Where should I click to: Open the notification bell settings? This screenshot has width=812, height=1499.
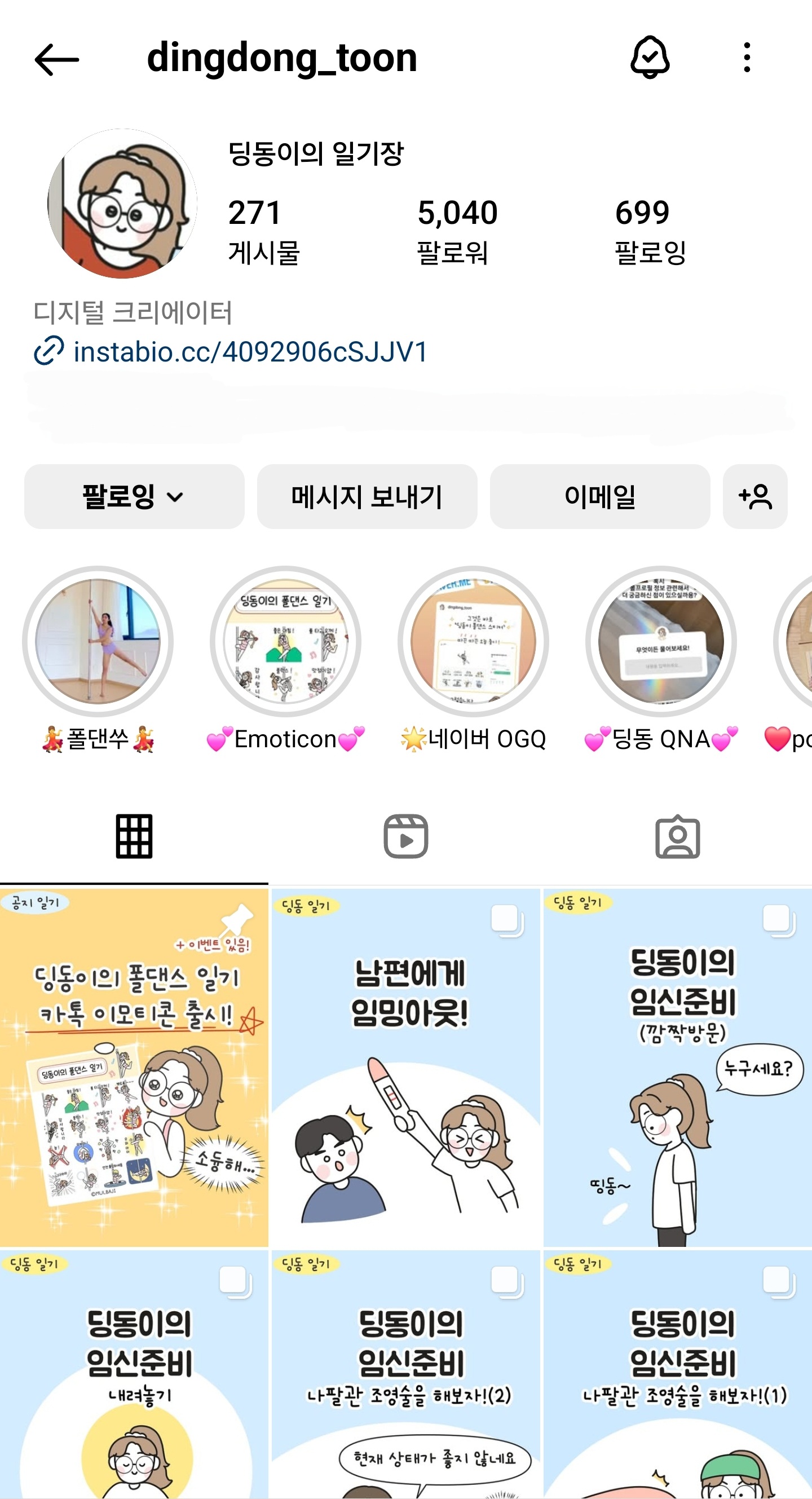(650, 58)
